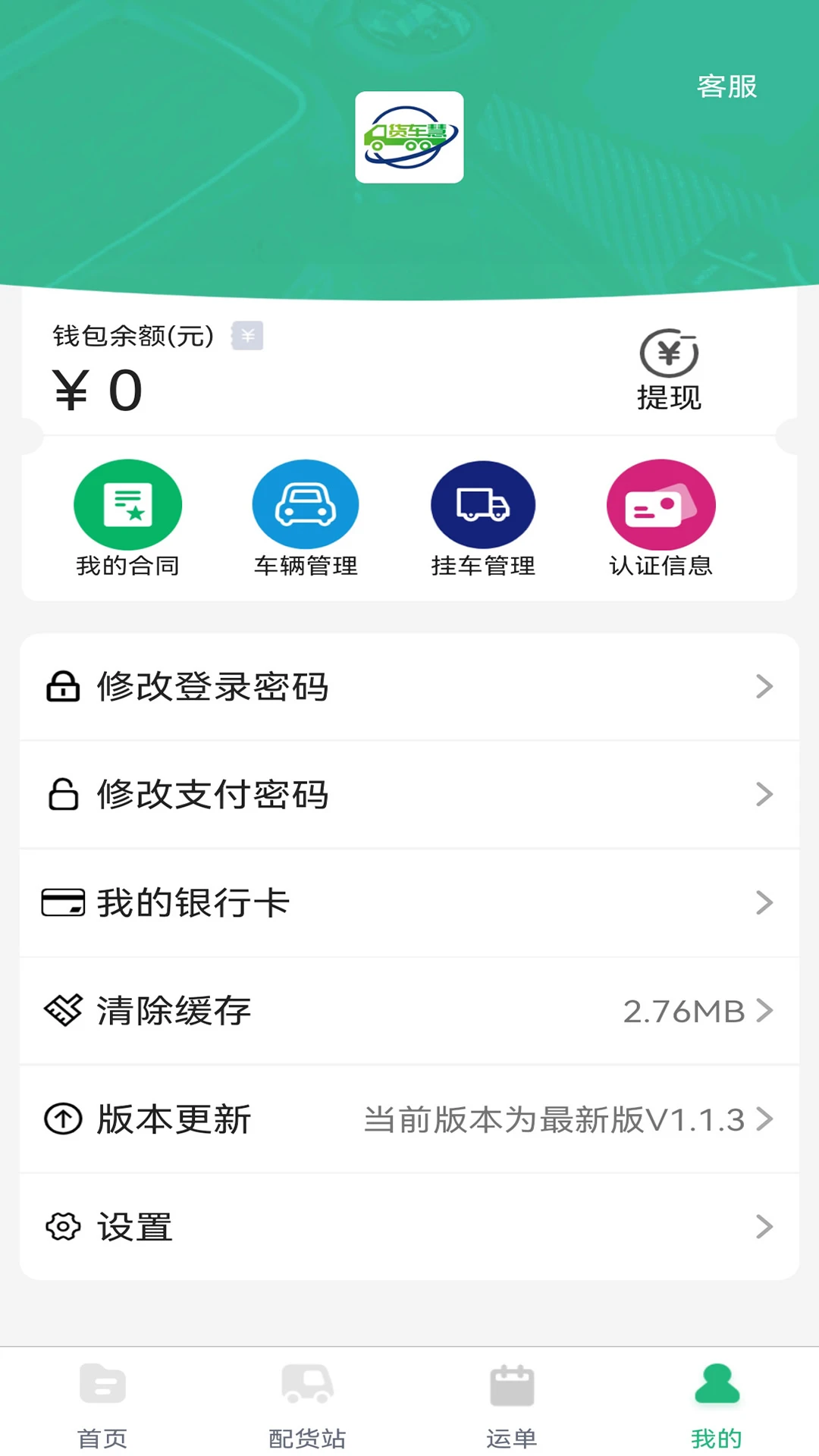Expand the 修改登录密码 row chevron

click(765, 686)
